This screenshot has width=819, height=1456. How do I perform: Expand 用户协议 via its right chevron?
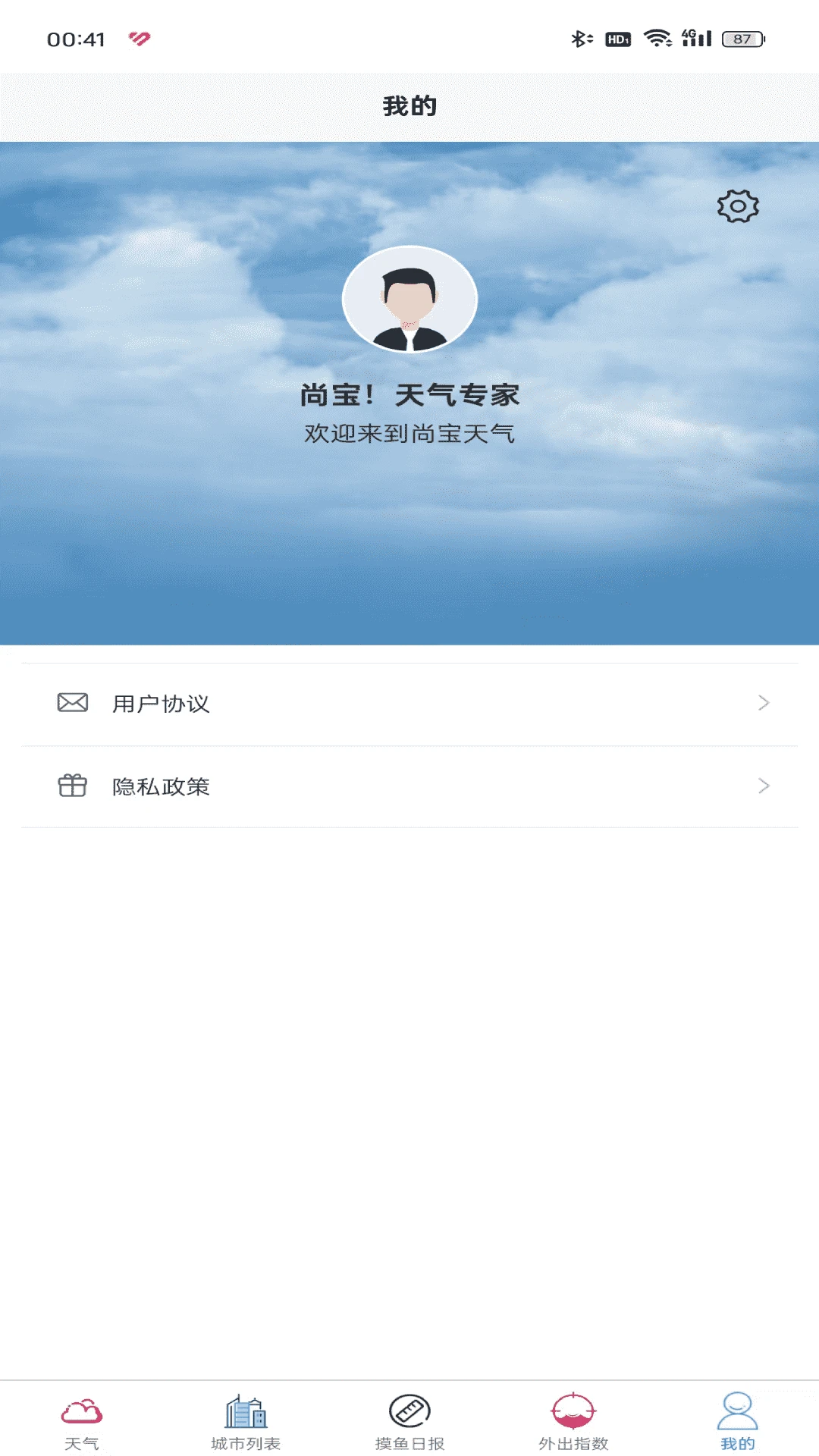coord(764,704)
